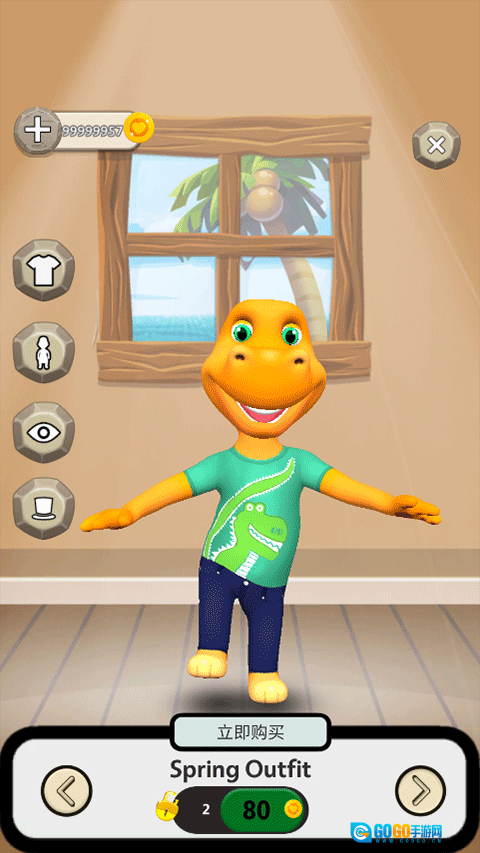Purchase Spring Outfit for 80 coins

[x=264, y=811]
